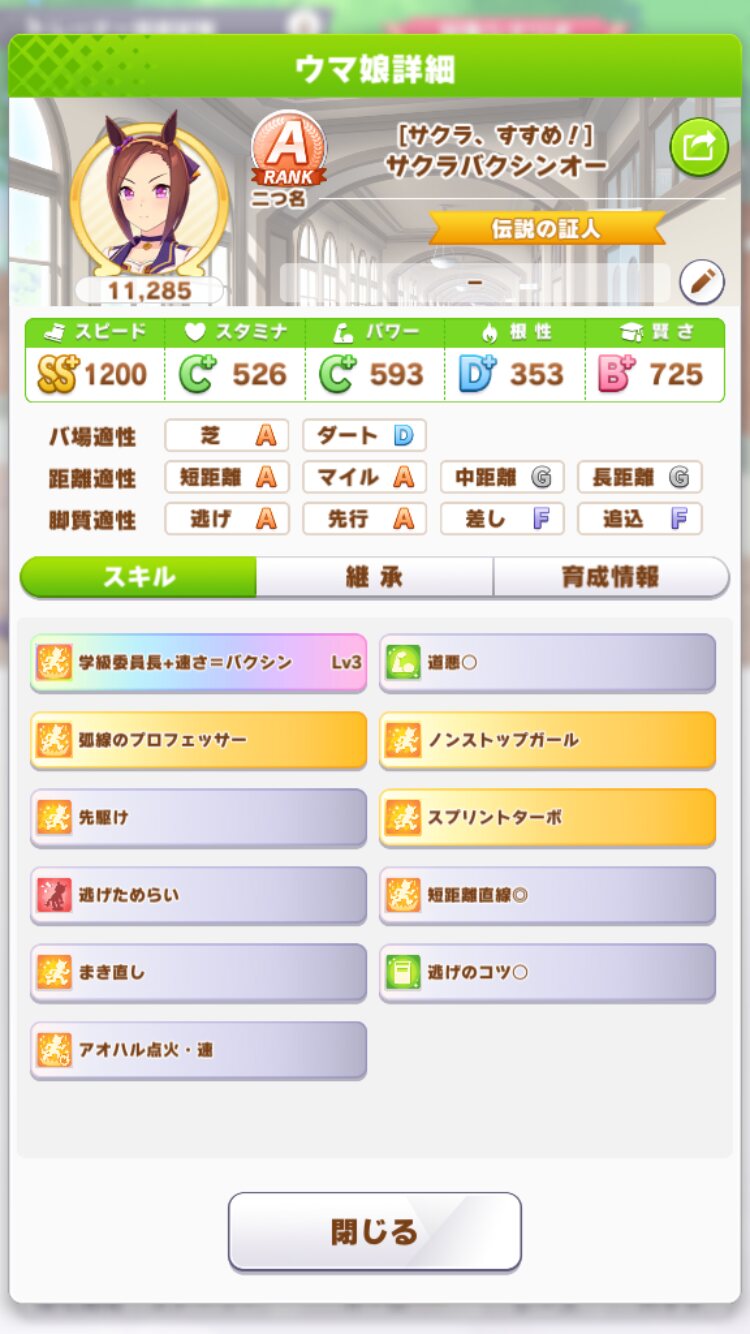Screen dimensions: 750x1334
Task: View the 逃げのコツ○ skill
Action: [x=547, y=972]
